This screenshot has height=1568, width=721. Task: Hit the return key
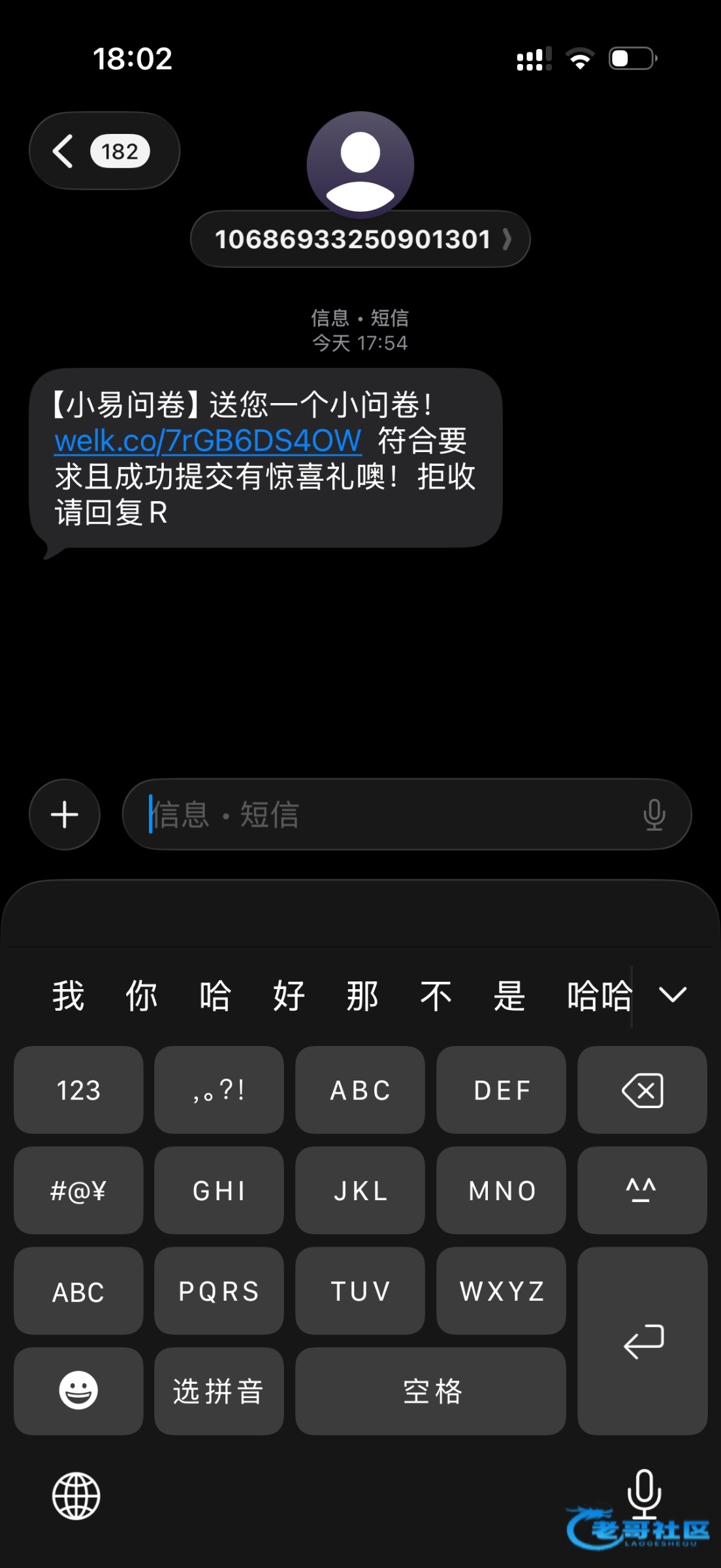pyautogui.click(x=642, y=1341)
